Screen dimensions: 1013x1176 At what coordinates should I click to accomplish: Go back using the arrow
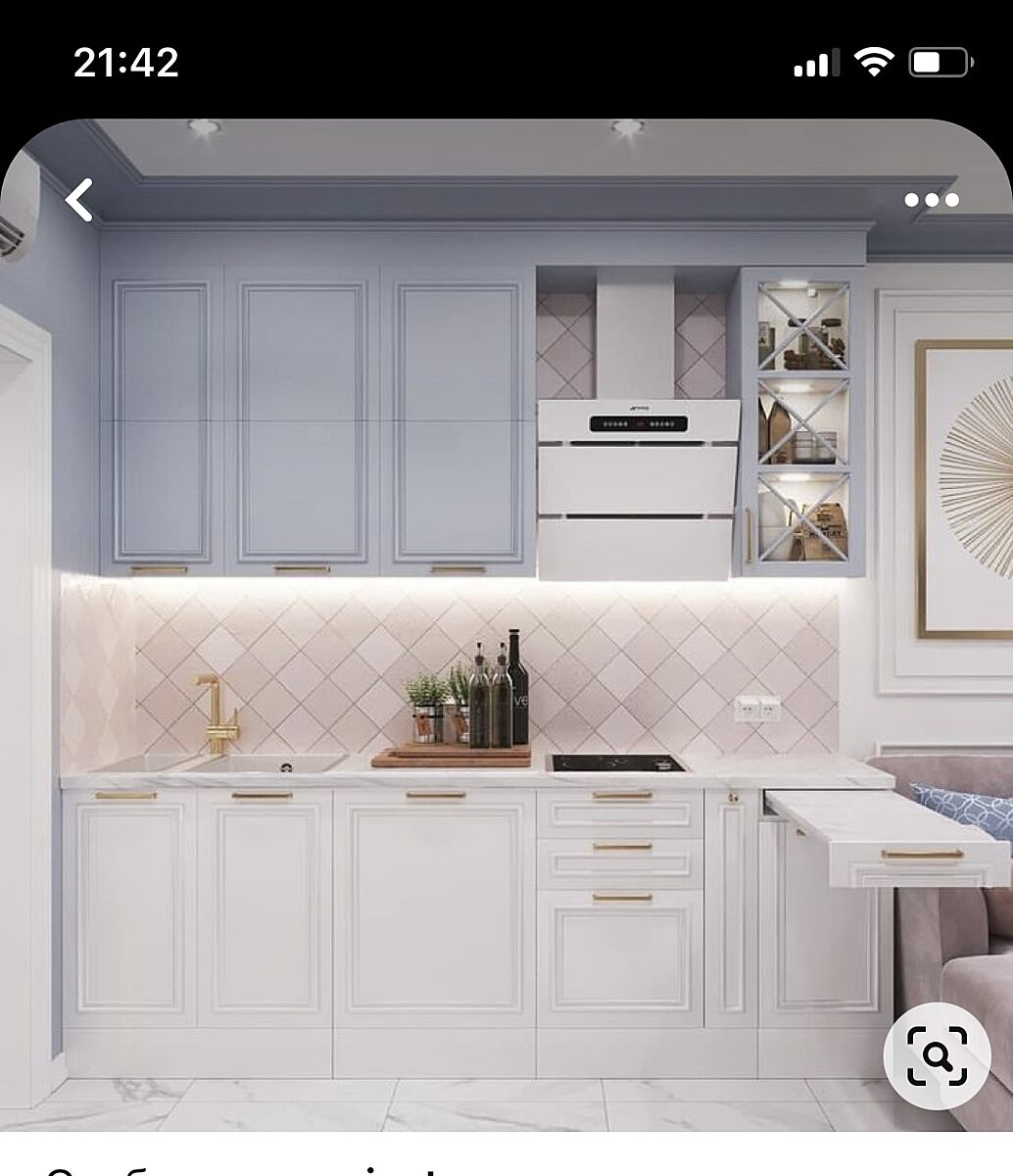coord(80,200)
